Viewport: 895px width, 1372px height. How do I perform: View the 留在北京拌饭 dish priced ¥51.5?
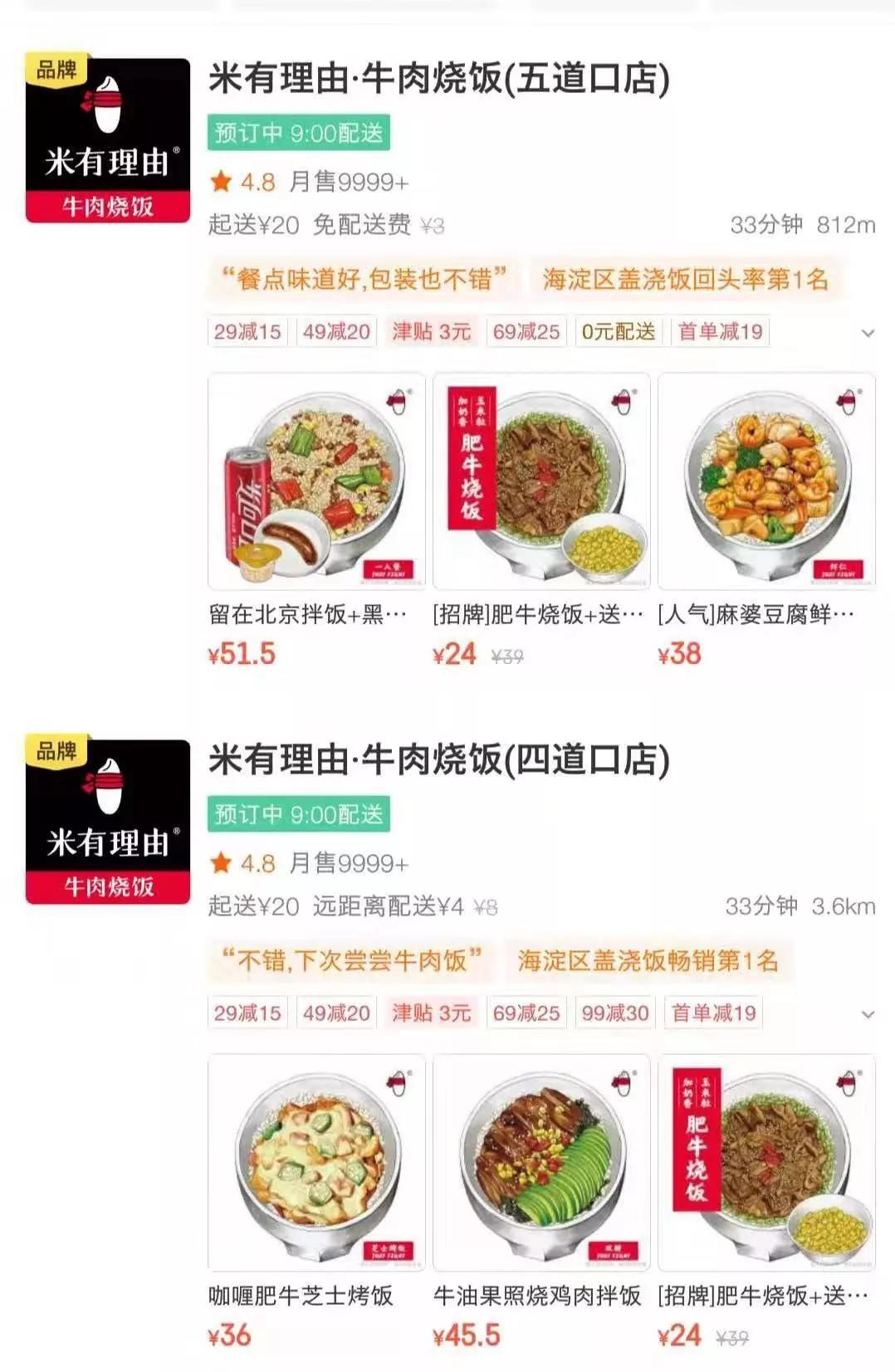(316, 481)
